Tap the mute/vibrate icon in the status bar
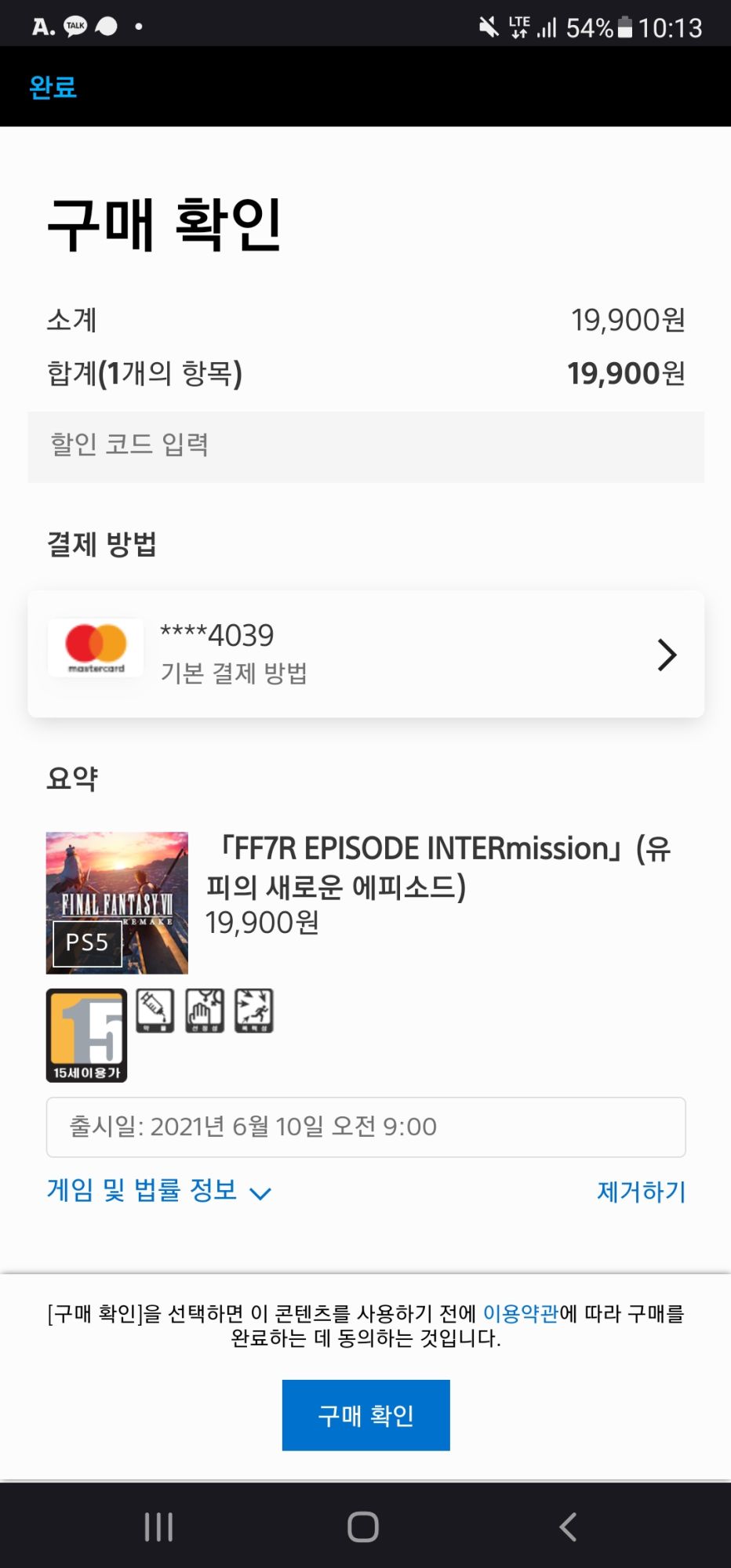Screen dimensions: 731x1568 (x=488, y=27)
